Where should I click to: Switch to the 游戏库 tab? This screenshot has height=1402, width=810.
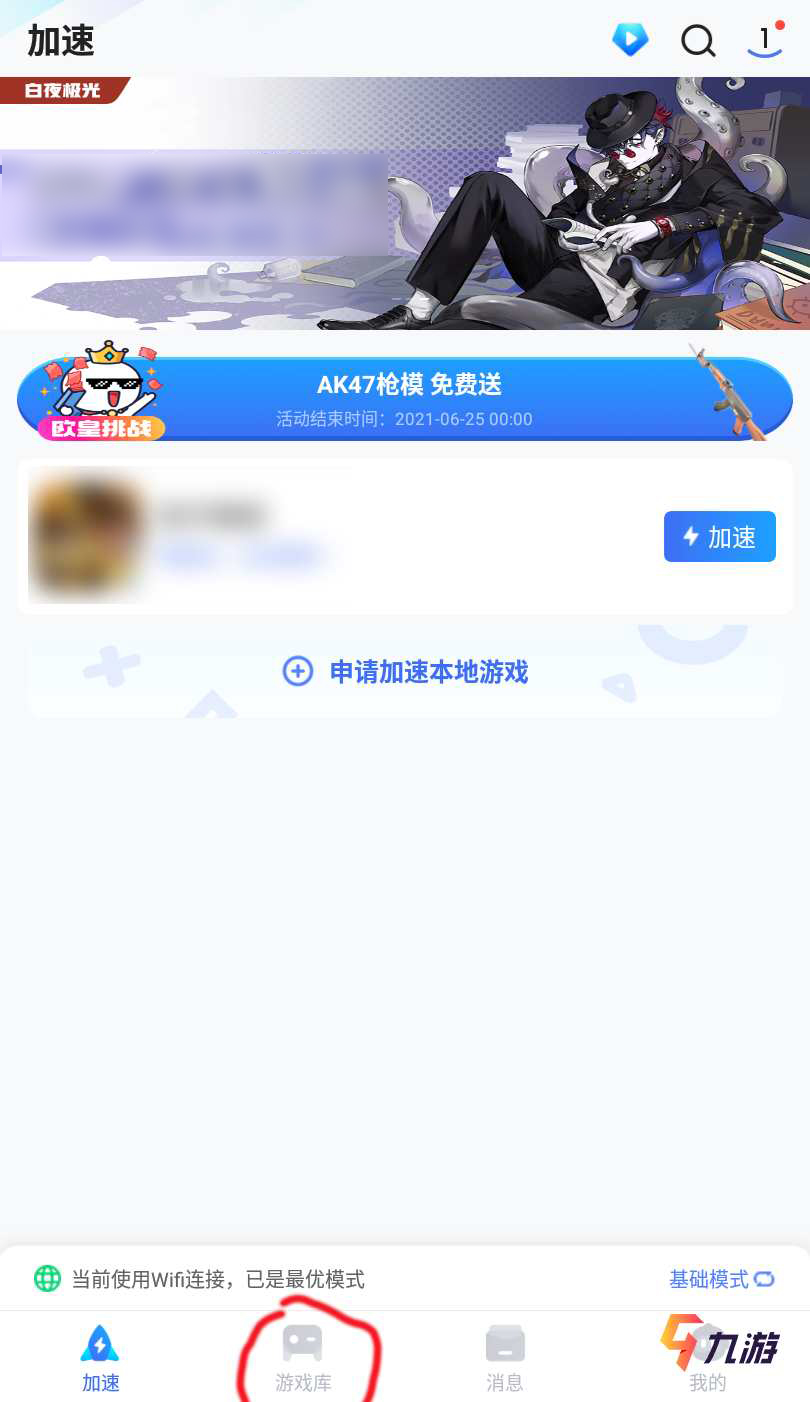point(303,1358)
